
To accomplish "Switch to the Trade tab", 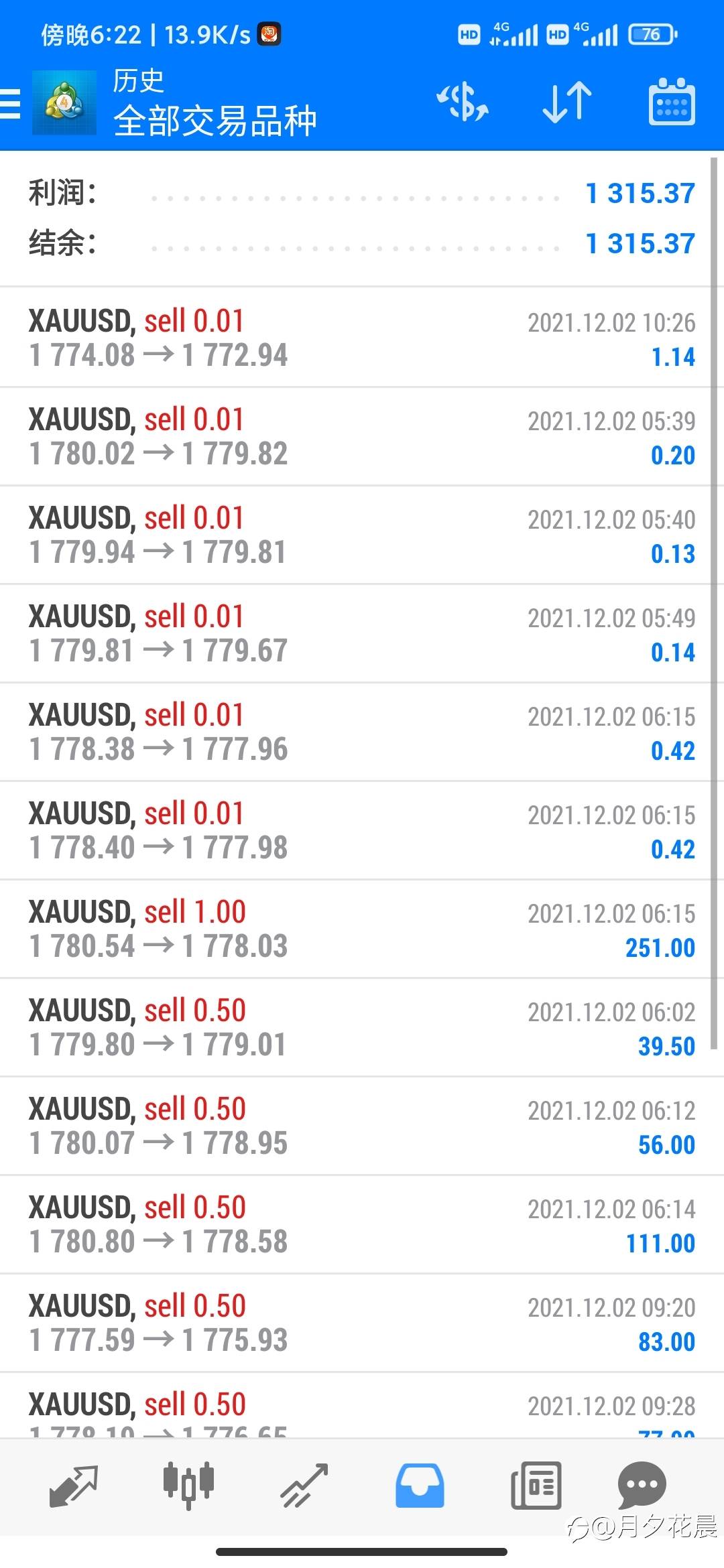I will [x=304, y=1486].
